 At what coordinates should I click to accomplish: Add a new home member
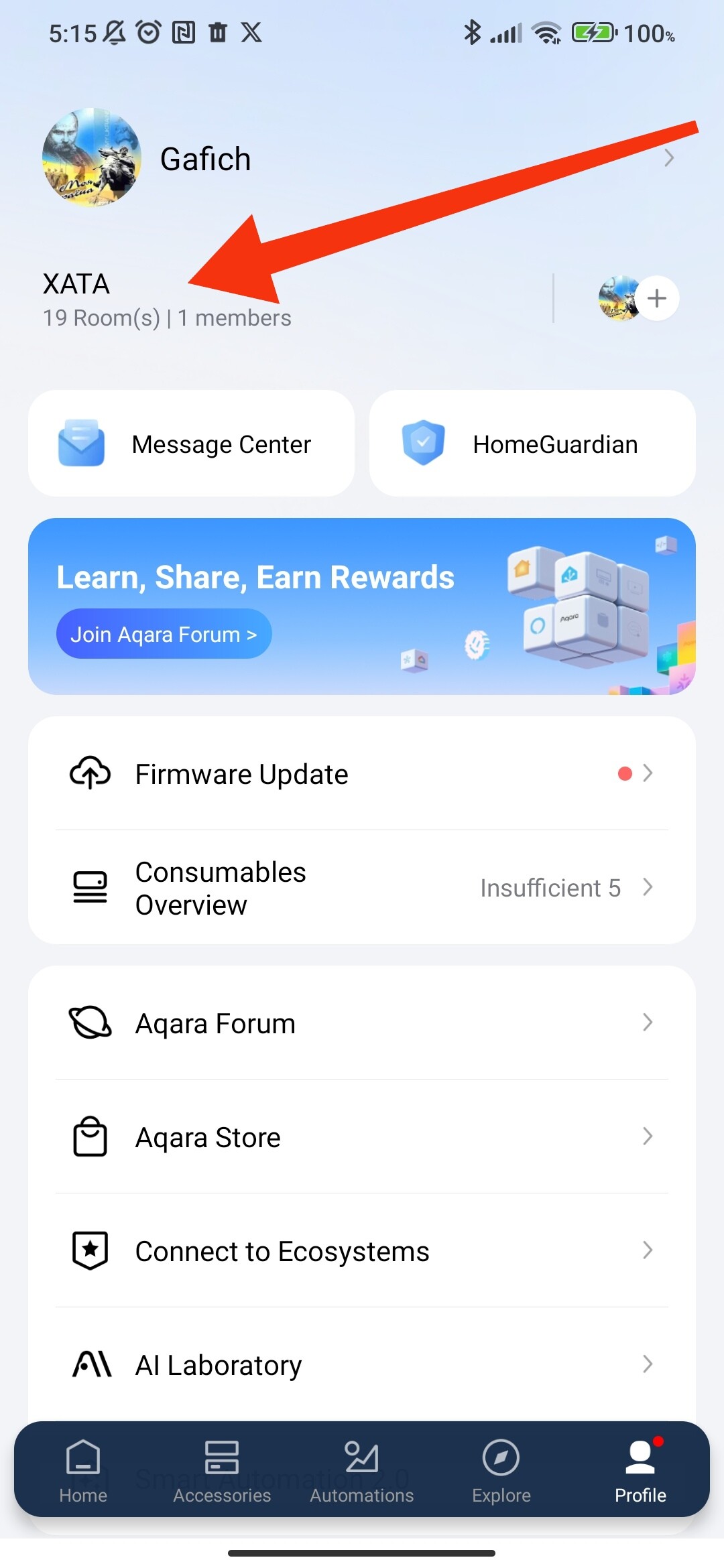[657, 298]
